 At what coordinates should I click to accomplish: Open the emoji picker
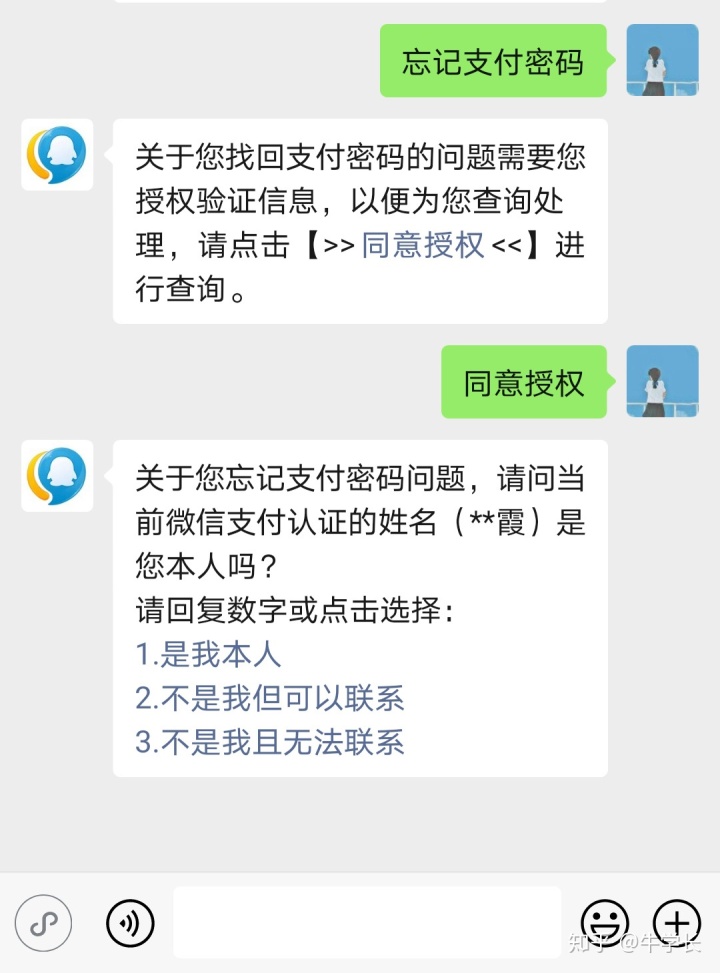click(605, 921)
